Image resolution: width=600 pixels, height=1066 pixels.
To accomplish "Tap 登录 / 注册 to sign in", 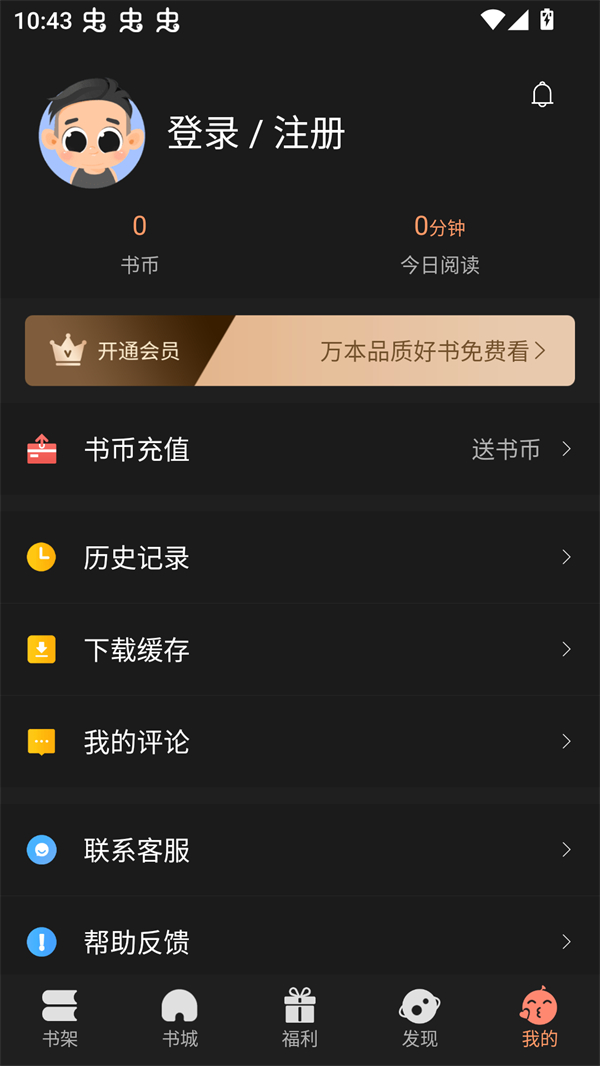I will point(256,133).
